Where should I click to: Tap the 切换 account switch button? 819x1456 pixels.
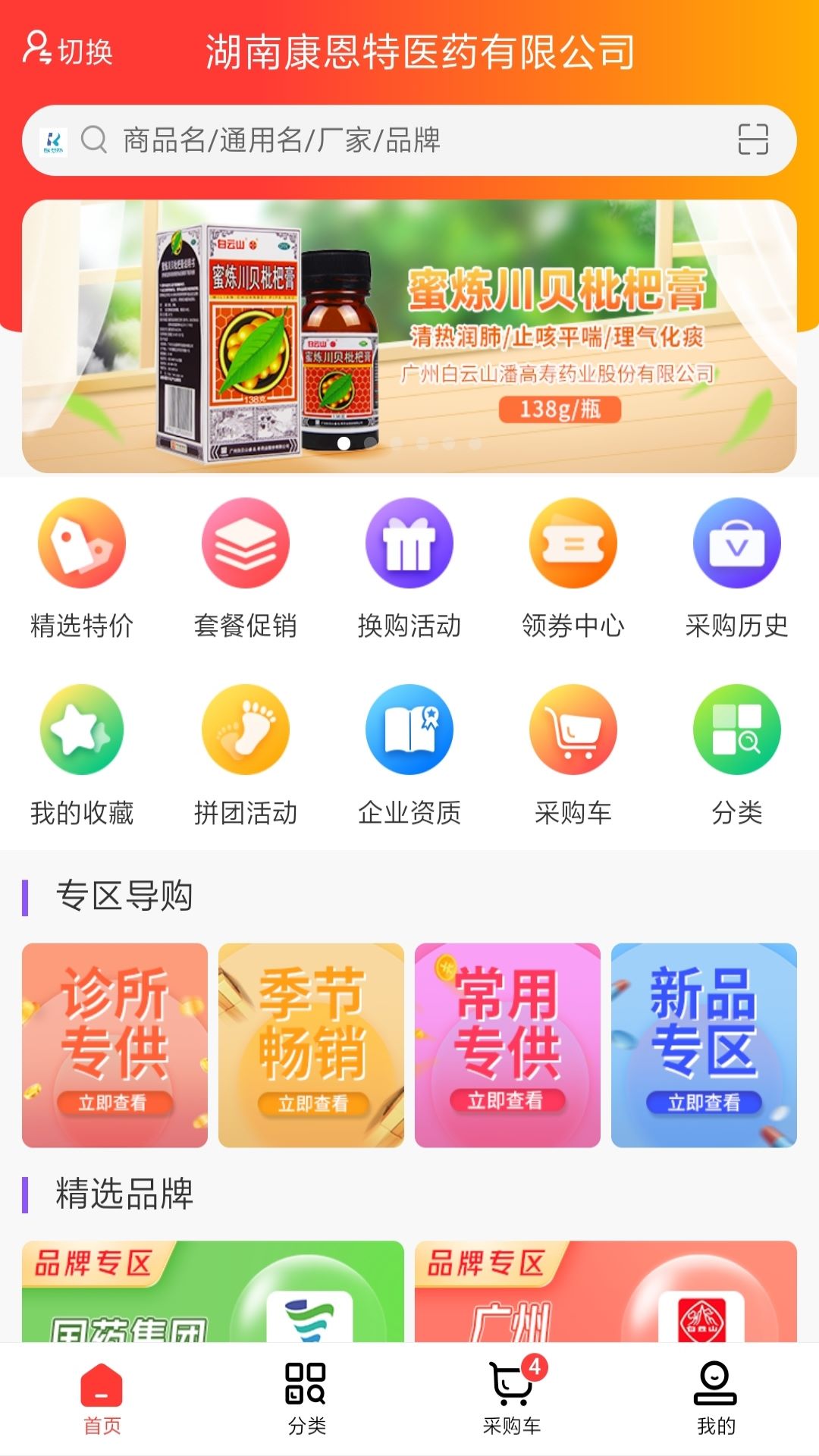point(68,50)
